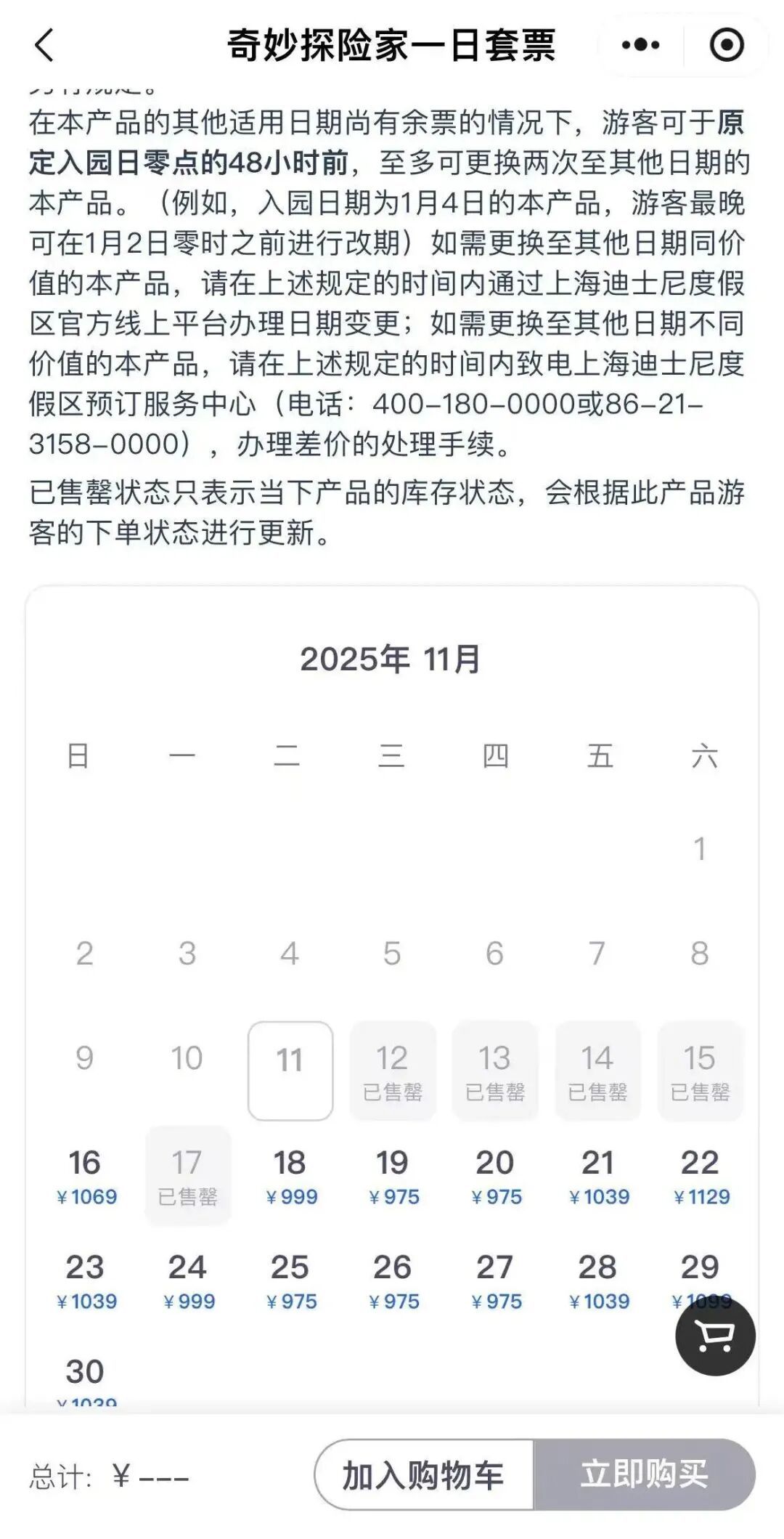Select November 26 at ¥975
This screenshot has width=784, height=1539.
(392, 1280)
